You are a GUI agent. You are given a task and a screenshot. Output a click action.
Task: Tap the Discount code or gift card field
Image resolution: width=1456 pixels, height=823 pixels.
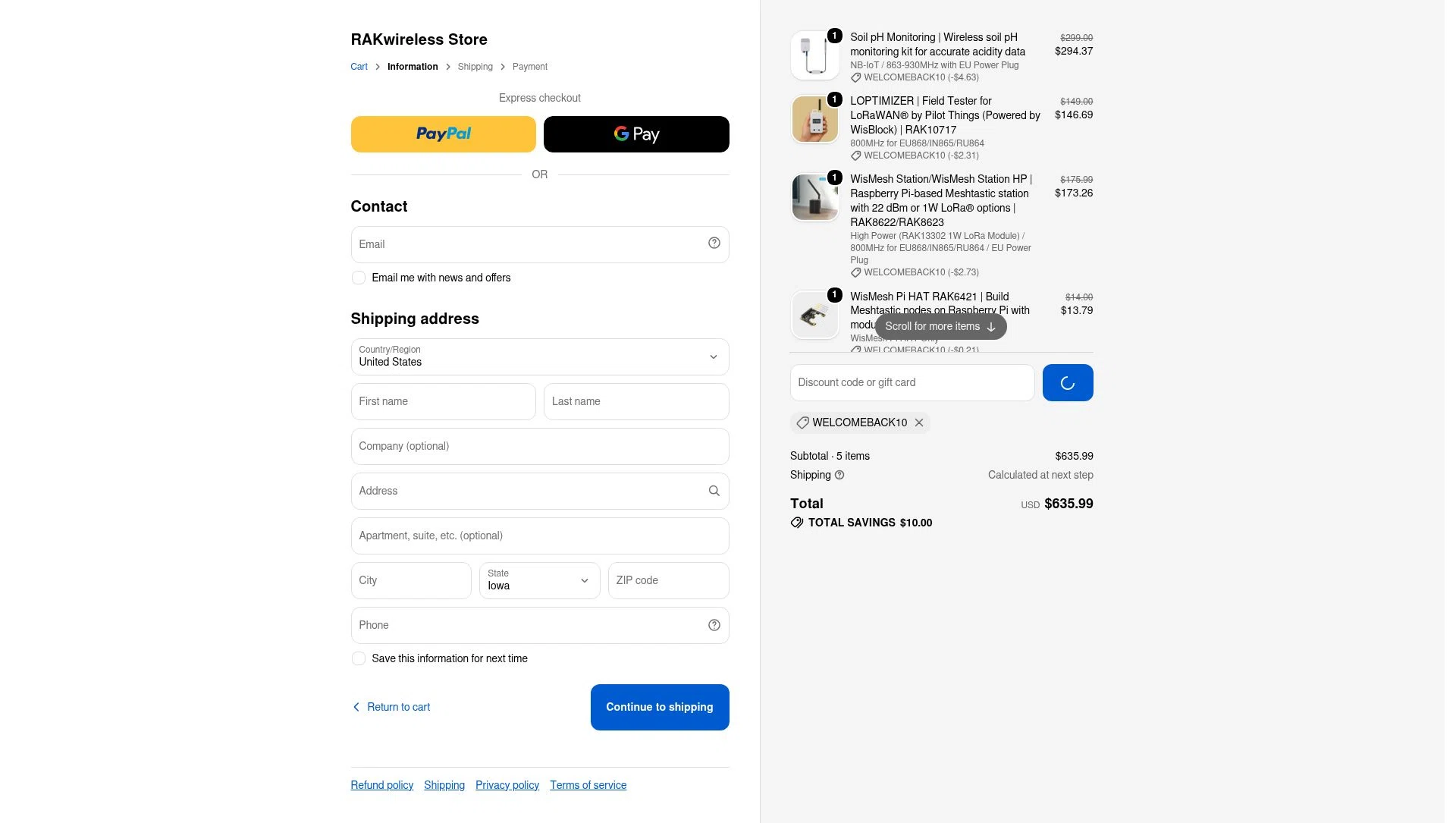tap(912, 382)
